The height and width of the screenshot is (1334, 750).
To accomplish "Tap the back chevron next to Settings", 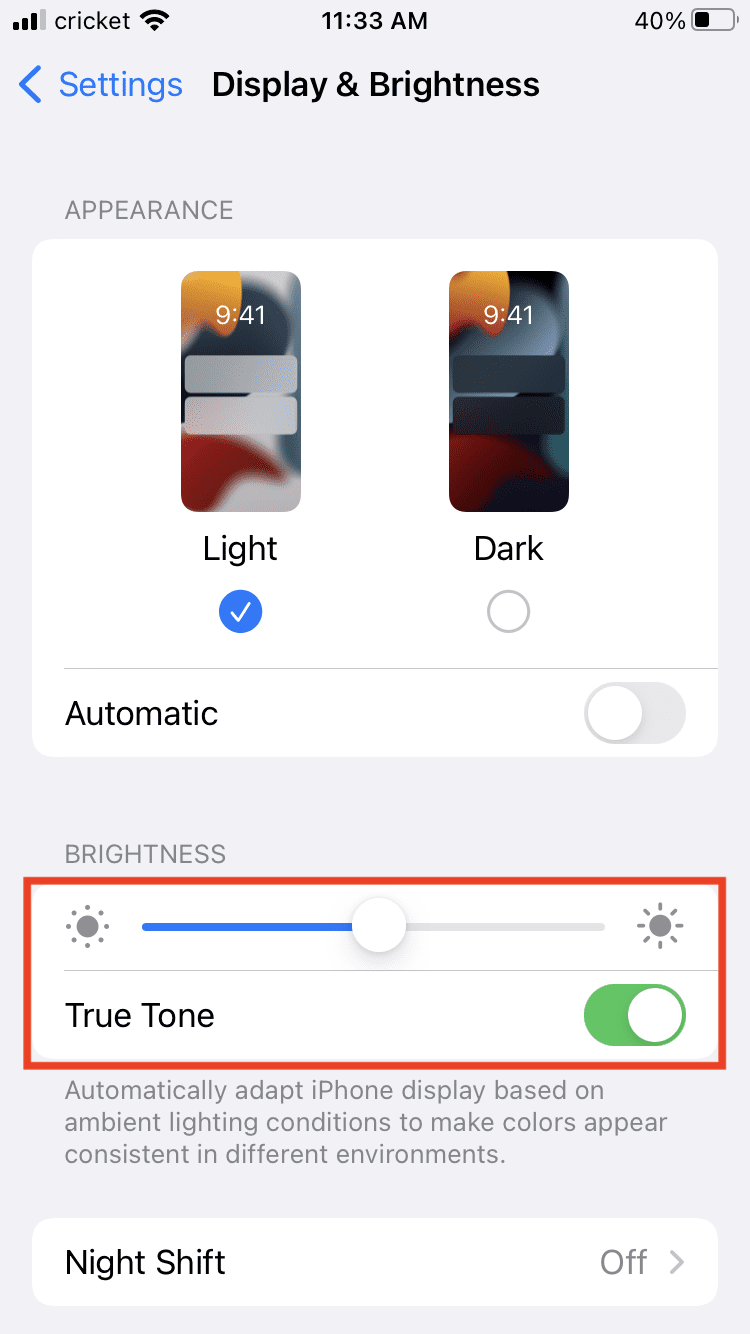I will (x=30, y=85).
